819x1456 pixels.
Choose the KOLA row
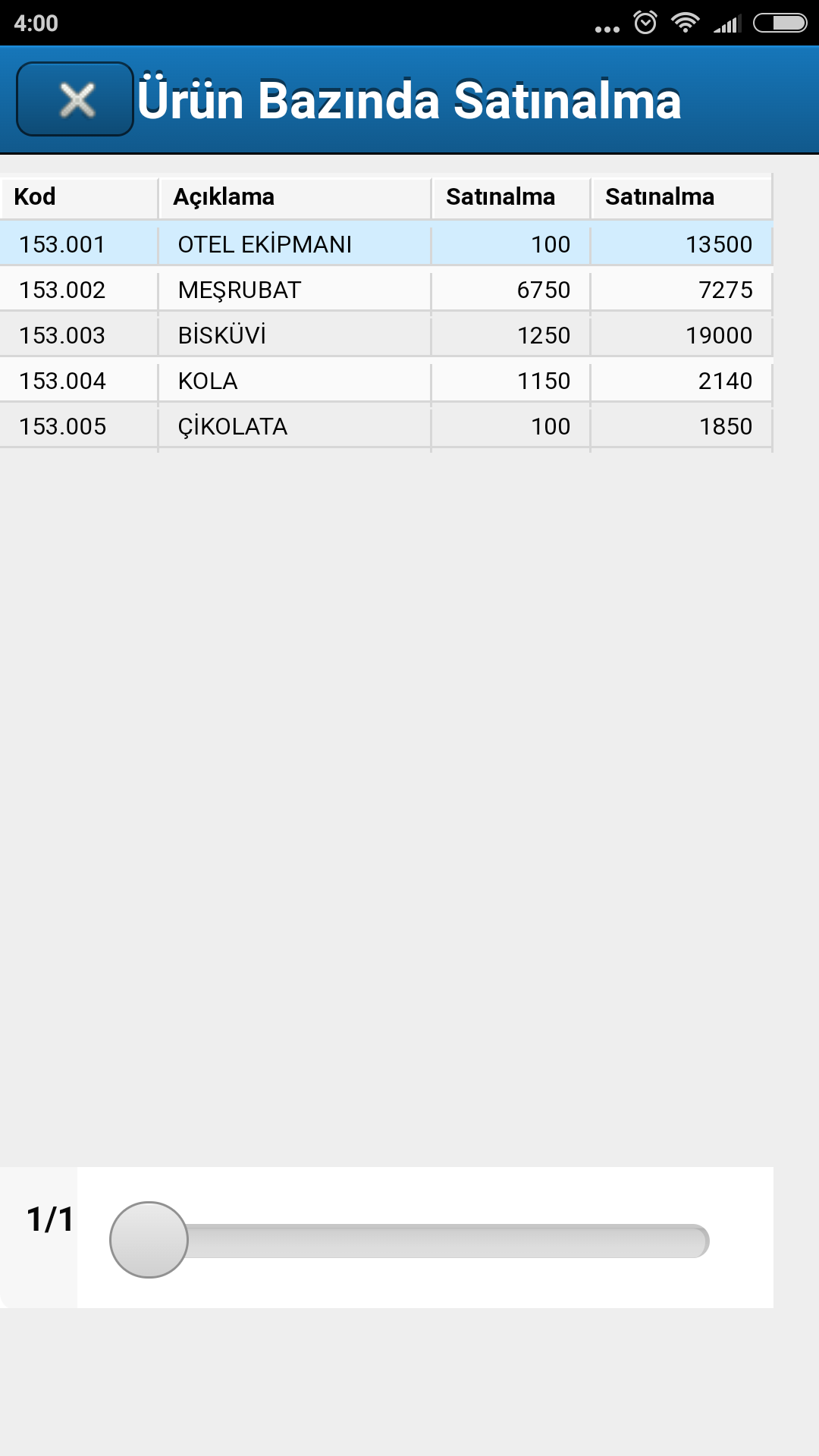pos(387,380)
